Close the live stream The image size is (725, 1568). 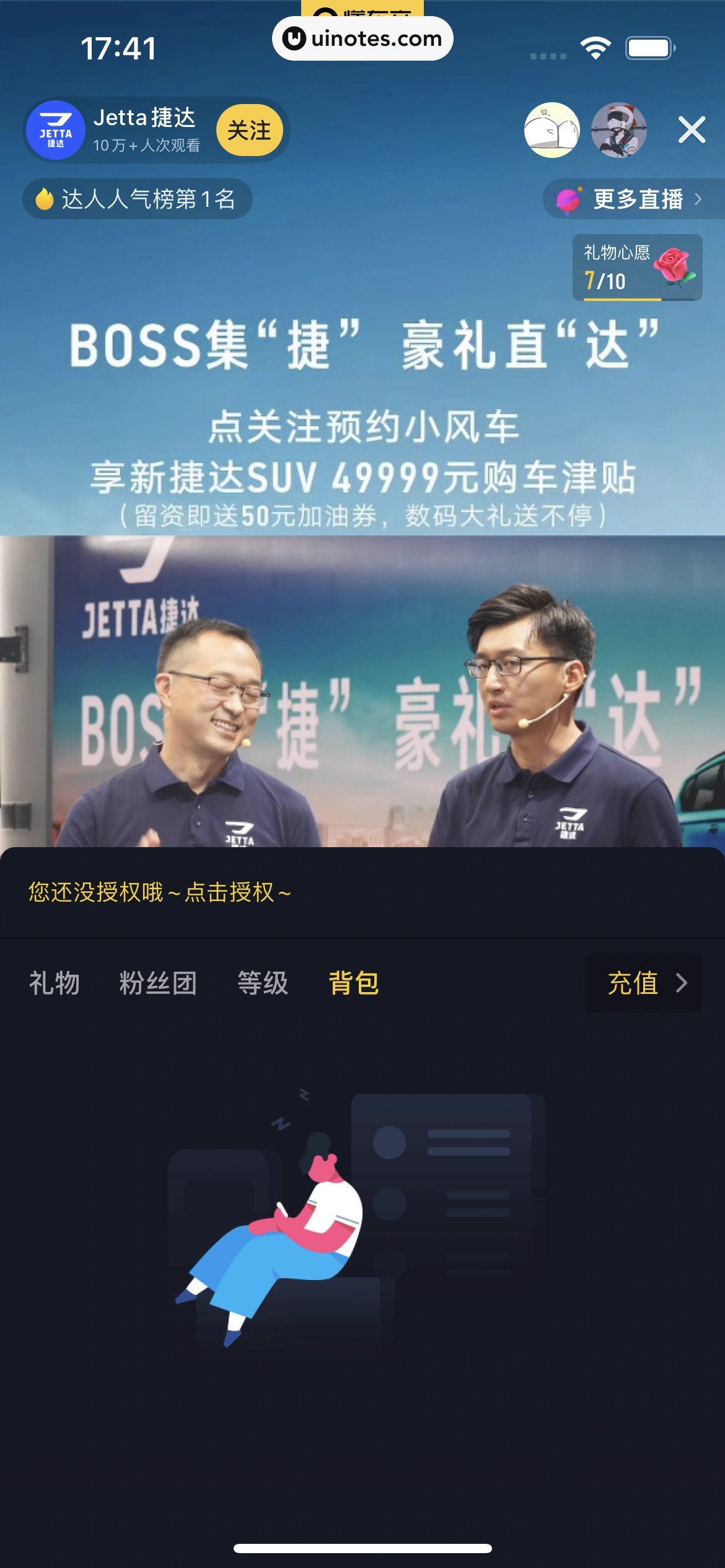692,130
